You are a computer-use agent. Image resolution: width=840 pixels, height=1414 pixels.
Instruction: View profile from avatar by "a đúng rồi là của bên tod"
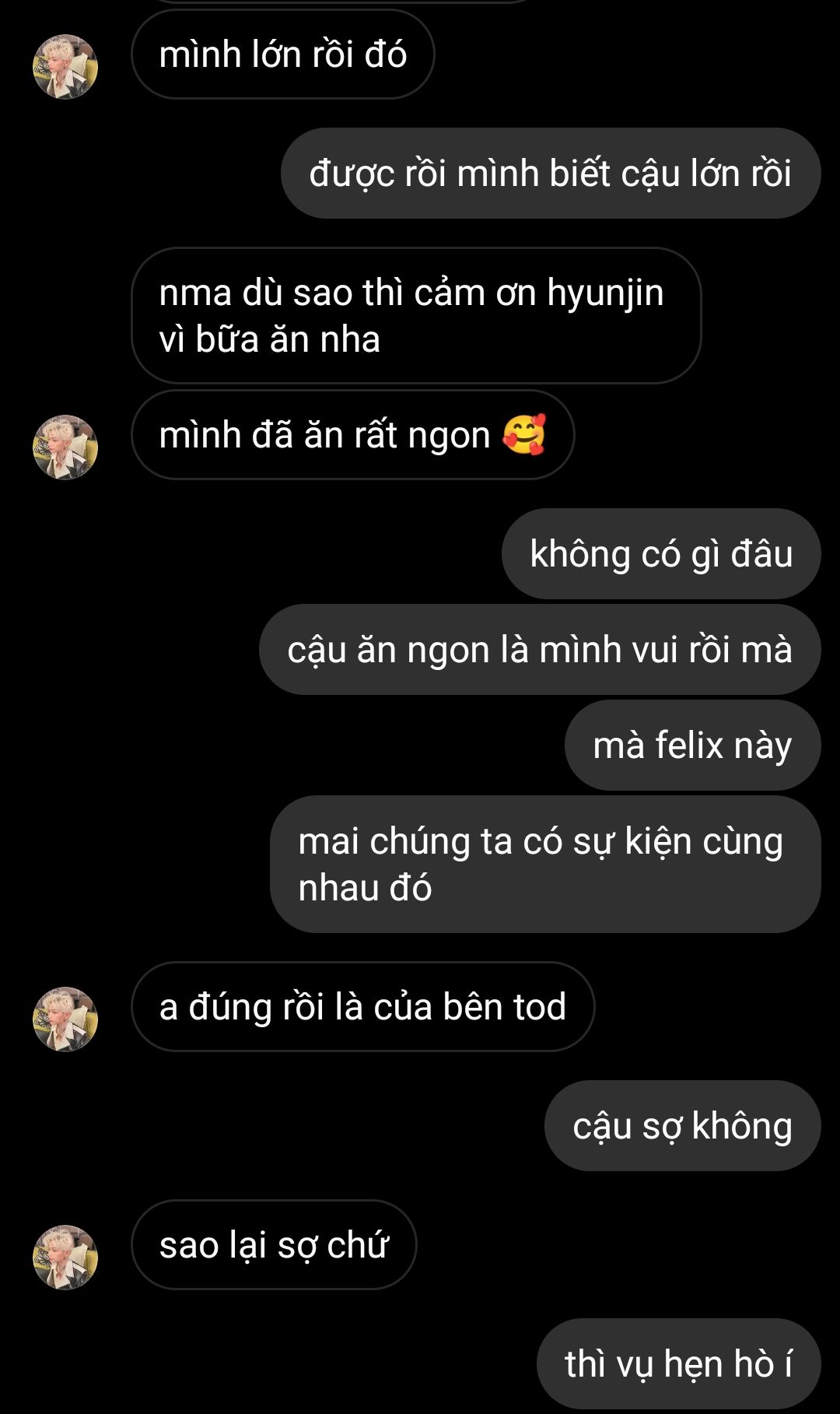pos(65,1019)
